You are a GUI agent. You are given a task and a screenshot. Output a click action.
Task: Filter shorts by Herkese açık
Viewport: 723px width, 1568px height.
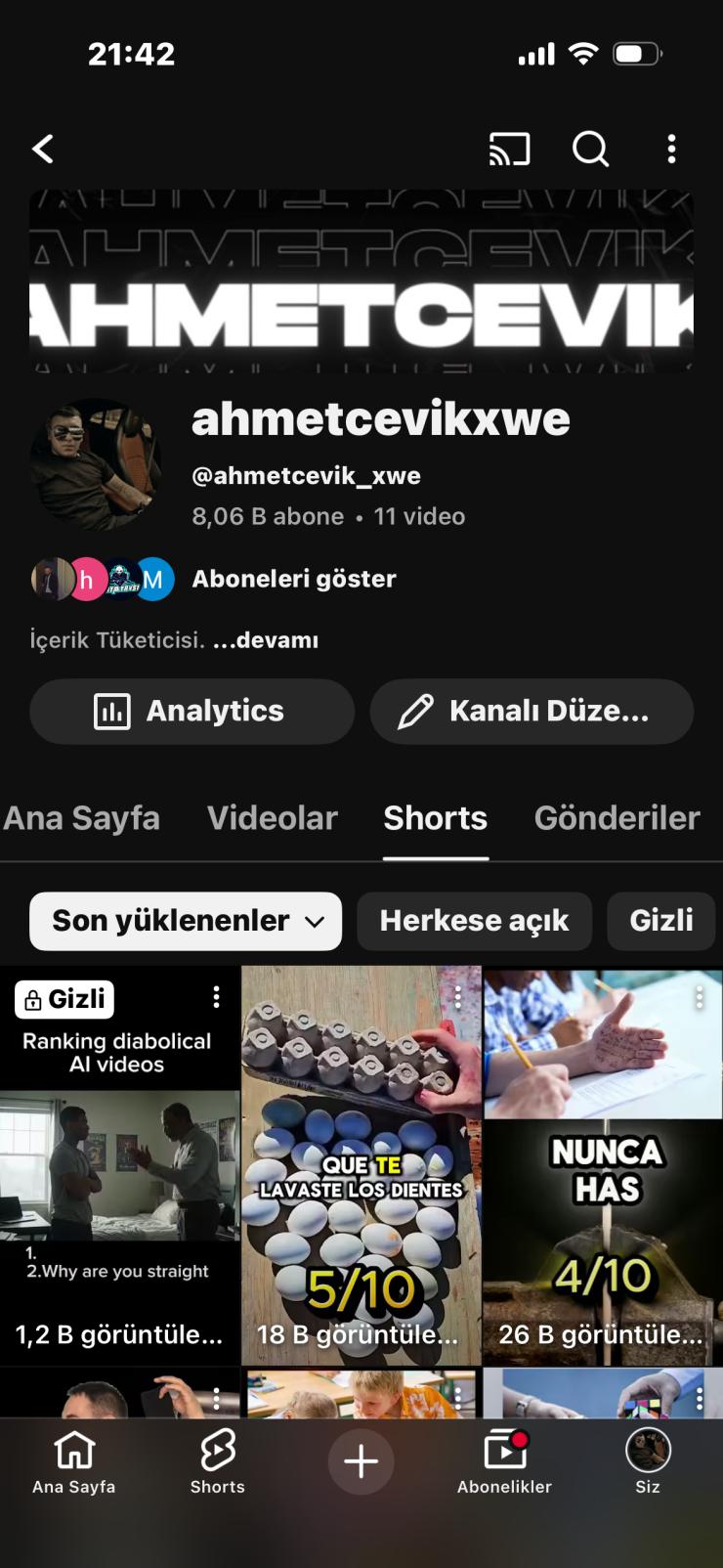[x=474, y=921]
